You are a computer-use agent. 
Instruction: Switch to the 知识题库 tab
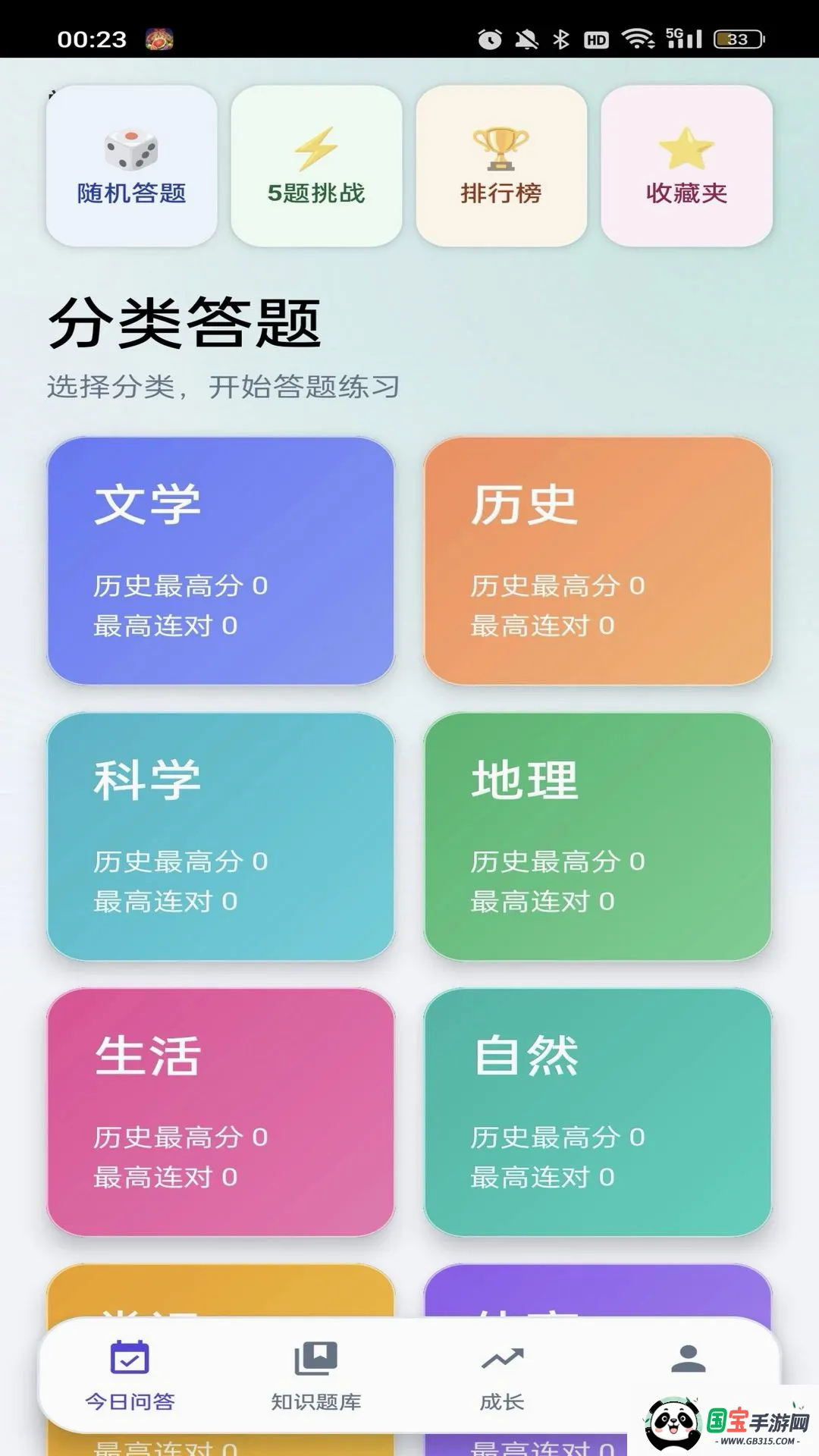[x=316, y=1376]
